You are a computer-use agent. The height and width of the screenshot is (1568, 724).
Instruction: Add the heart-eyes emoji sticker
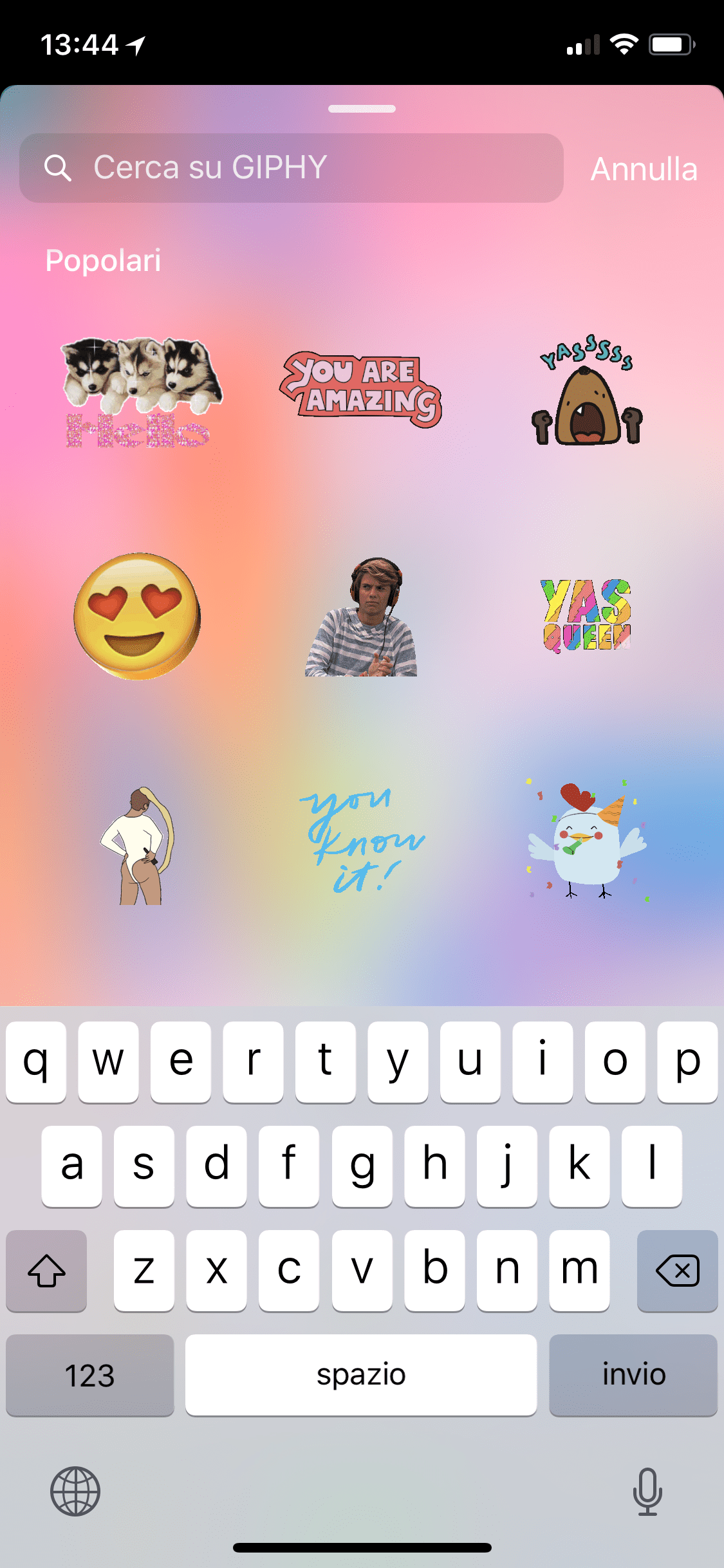click(137, 616)
